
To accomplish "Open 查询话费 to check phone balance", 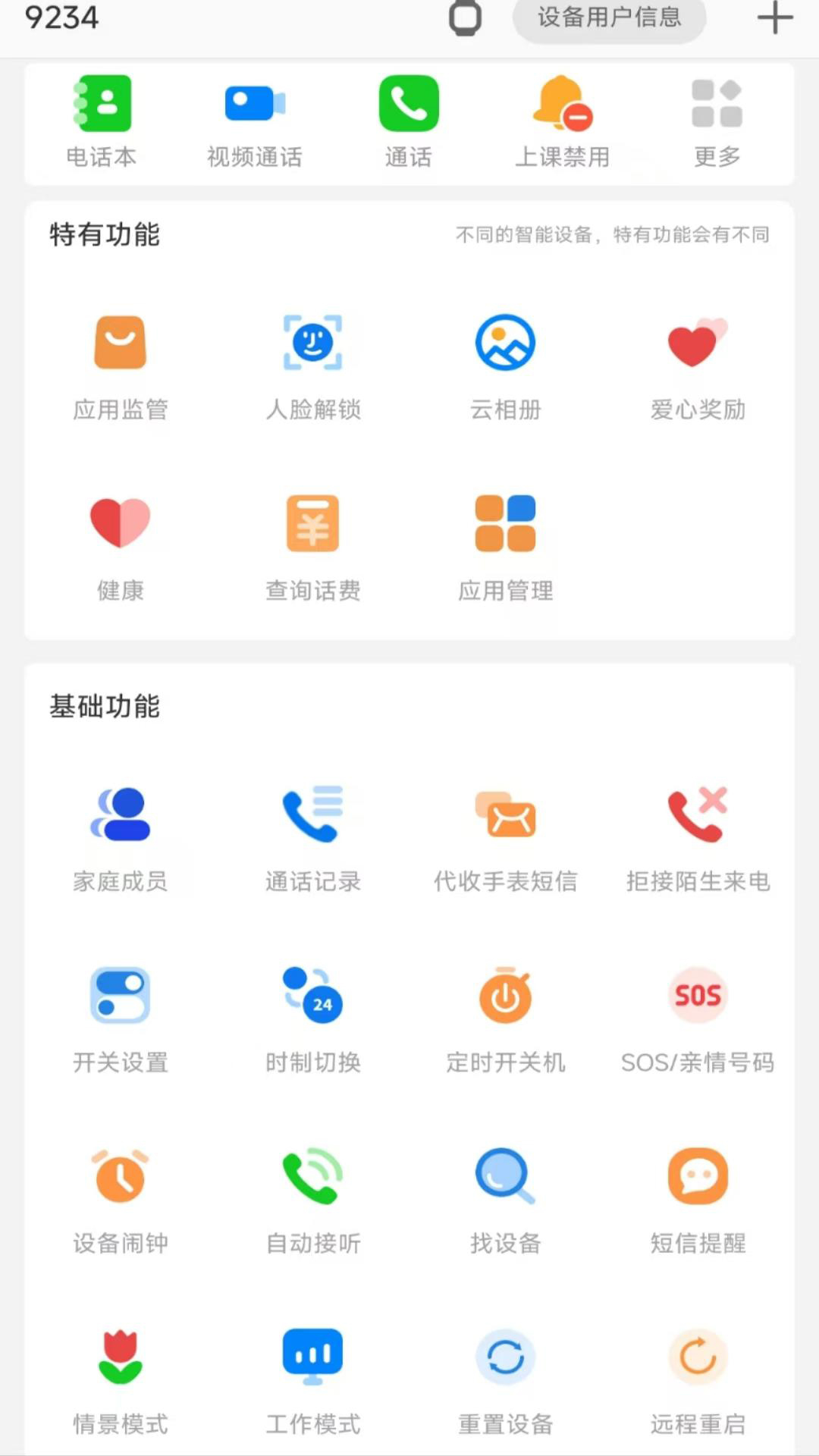I will point(312,544).
